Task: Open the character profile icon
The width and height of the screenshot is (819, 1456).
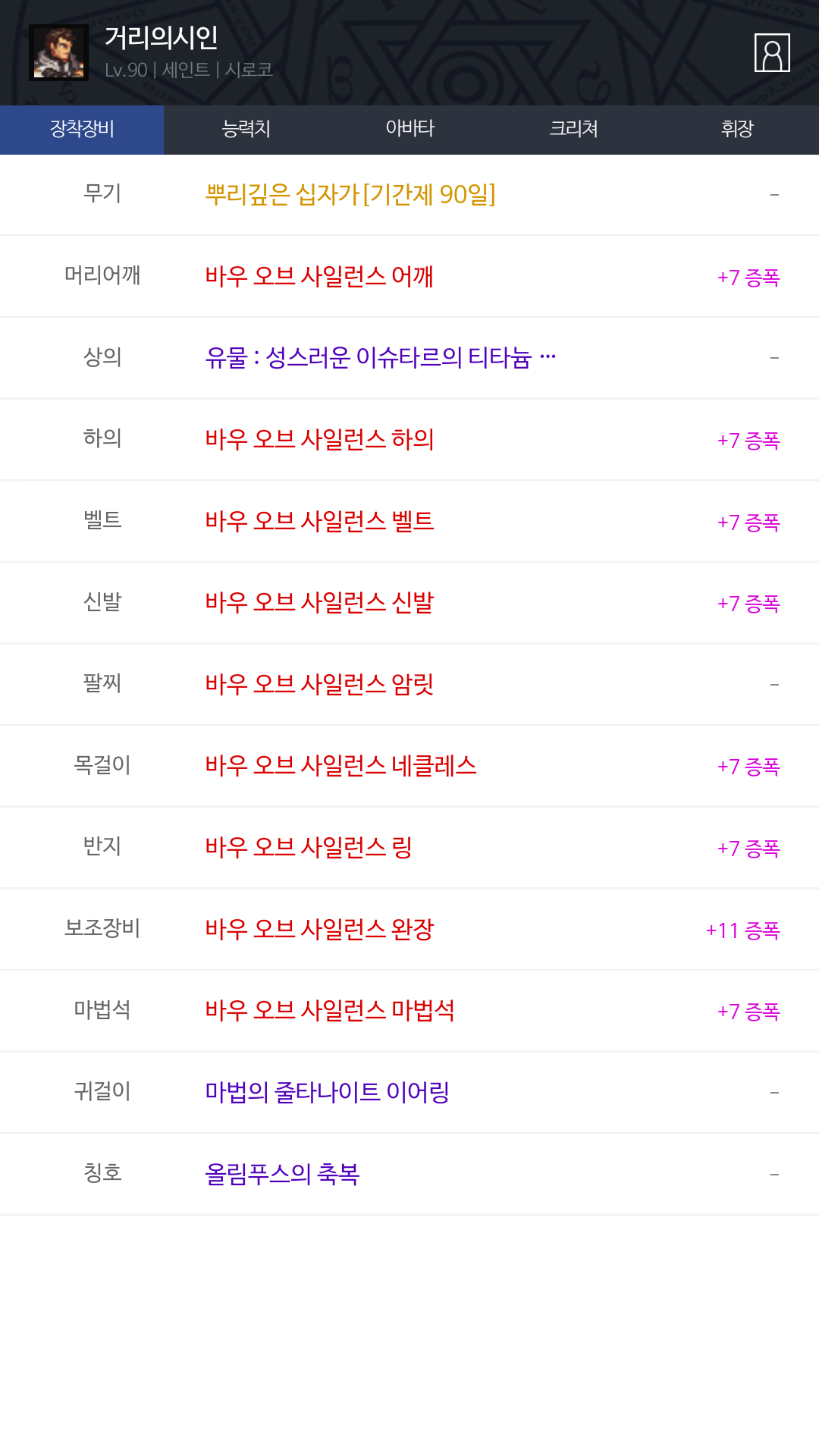Action: tap(772, 52)
